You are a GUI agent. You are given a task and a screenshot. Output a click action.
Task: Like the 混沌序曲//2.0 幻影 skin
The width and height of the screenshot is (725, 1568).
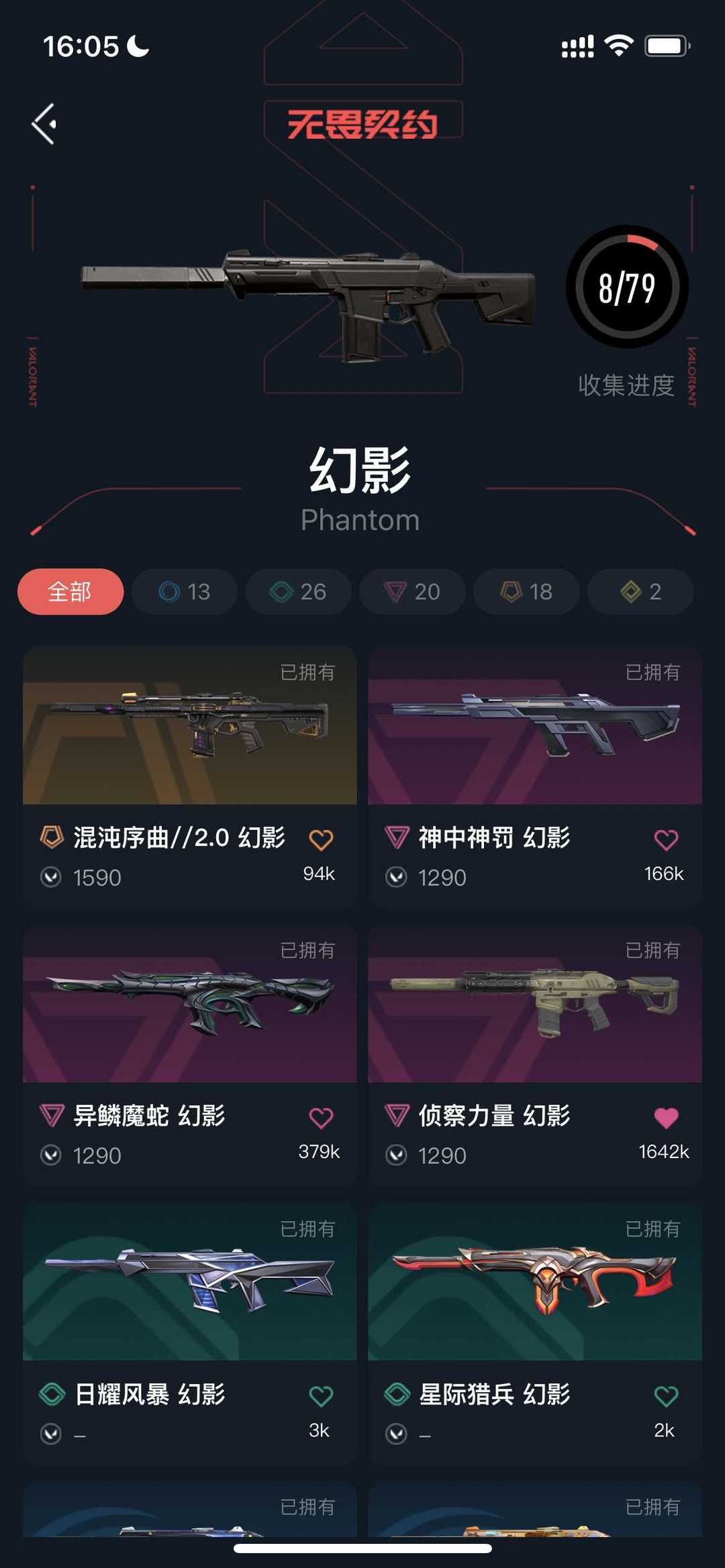(321, 839)
